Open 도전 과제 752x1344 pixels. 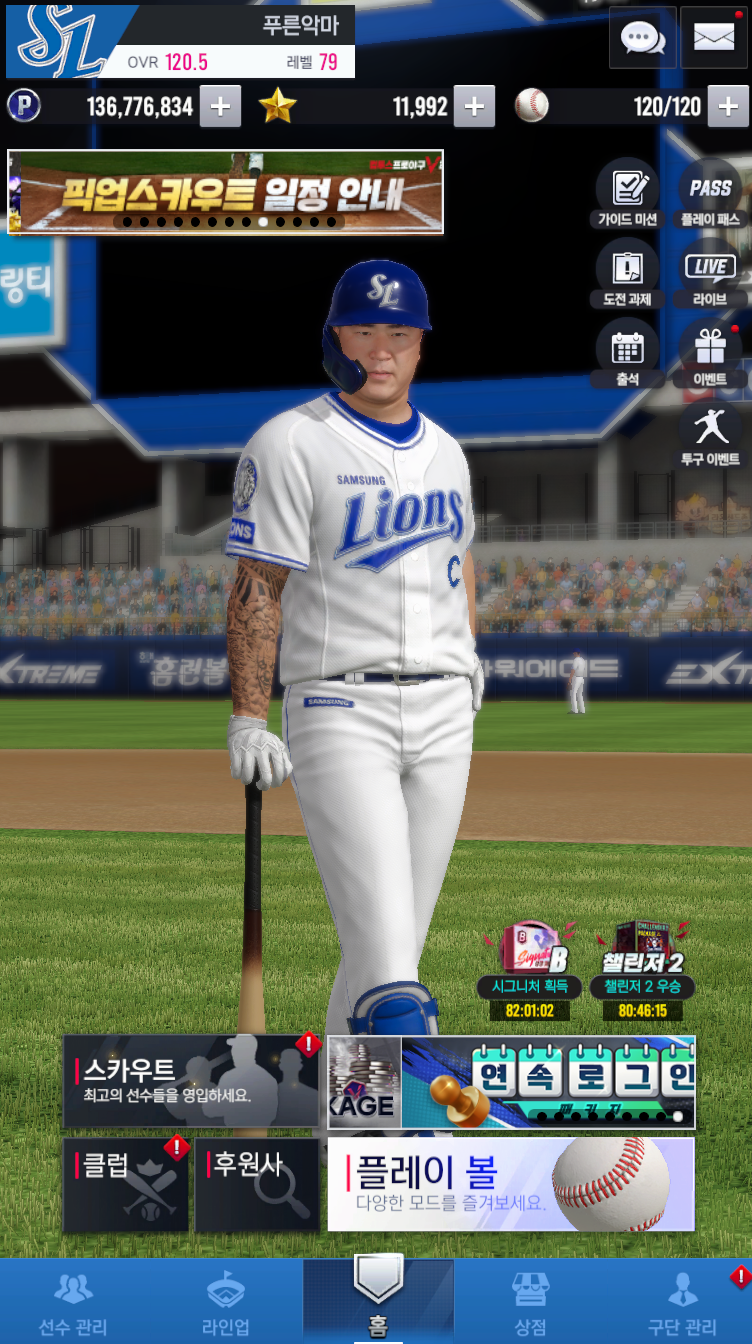(627, 273)
